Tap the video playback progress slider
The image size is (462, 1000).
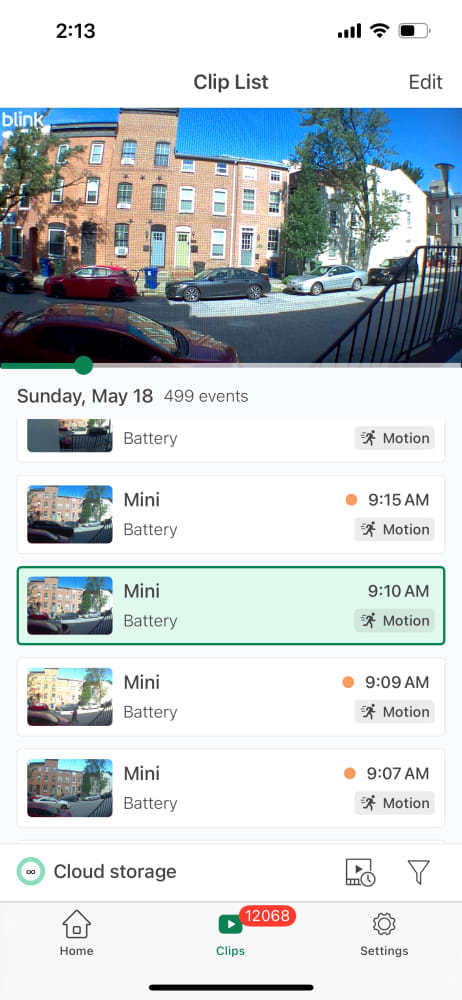coord(231,365)
